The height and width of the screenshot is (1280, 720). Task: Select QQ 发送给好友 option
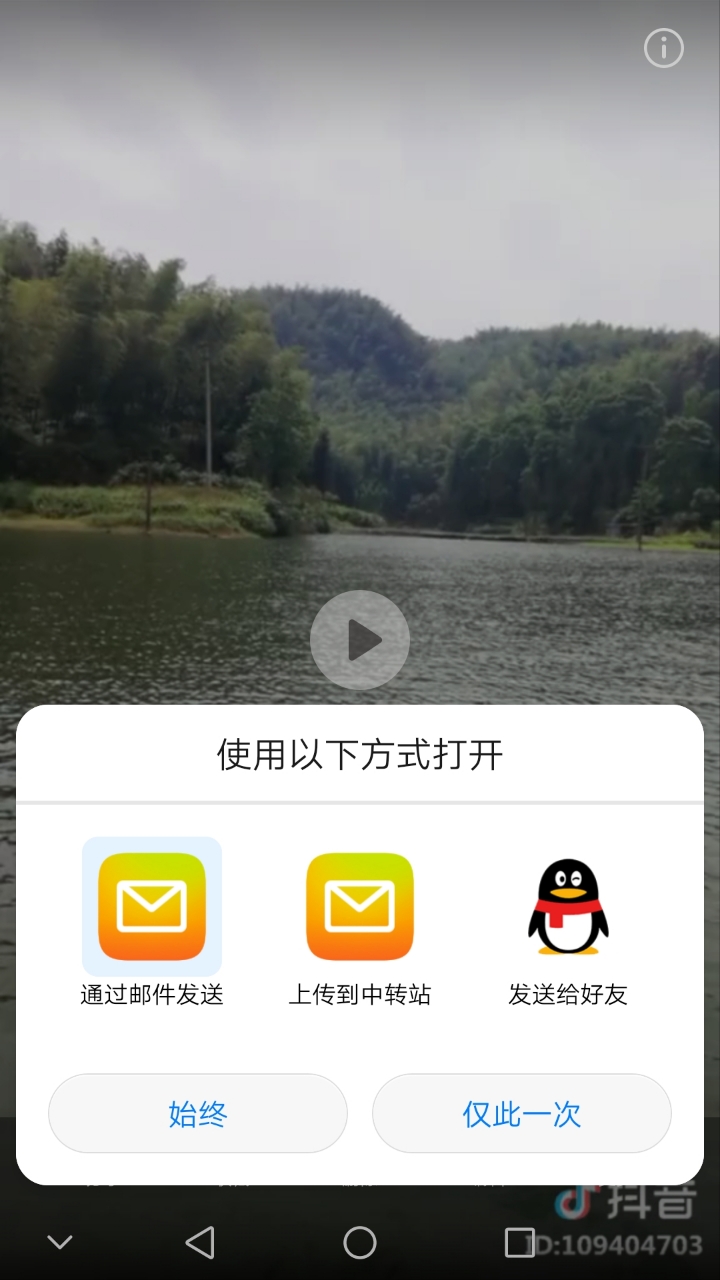pos(568,923)
